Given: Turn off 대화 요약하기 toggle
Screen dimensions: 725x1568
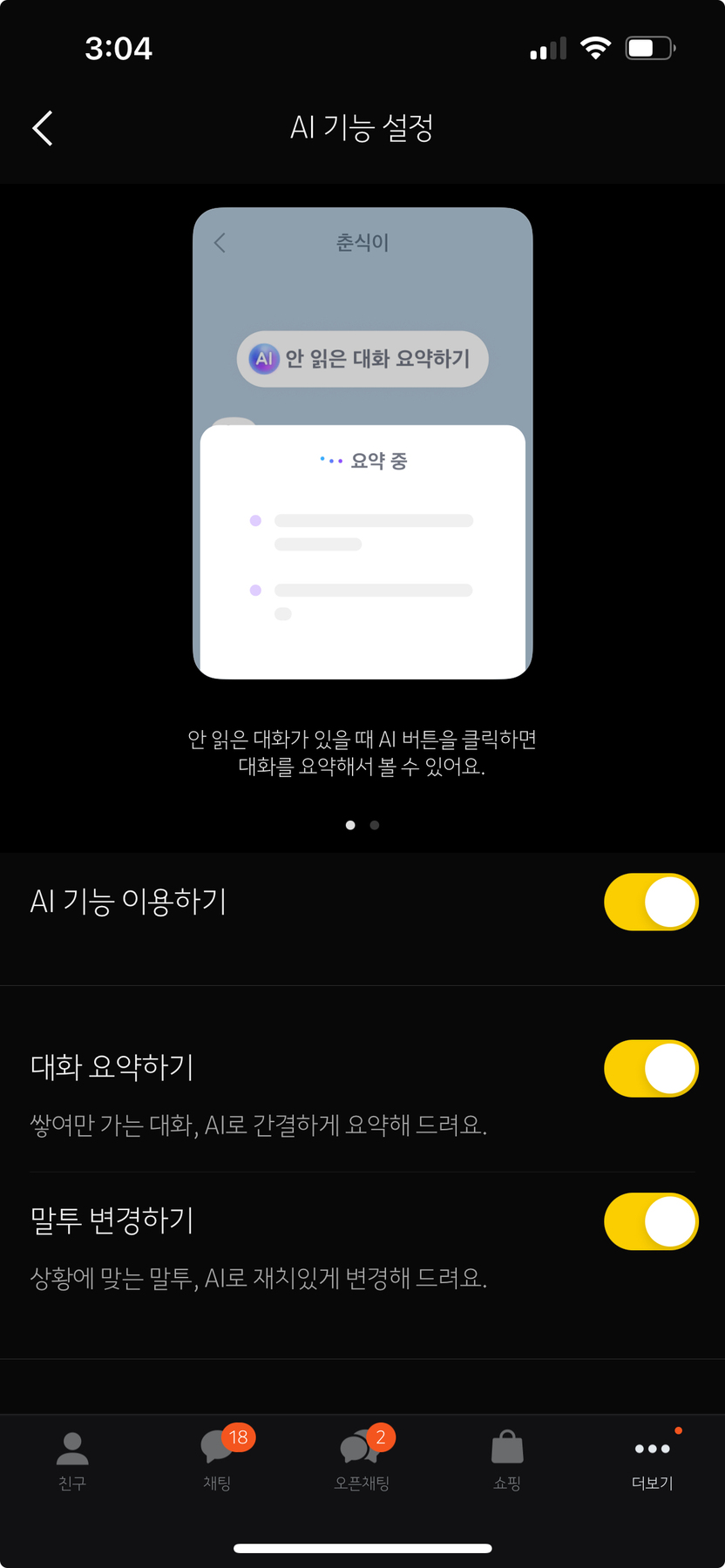Looking at the screenshot, I should [651, 1068].
